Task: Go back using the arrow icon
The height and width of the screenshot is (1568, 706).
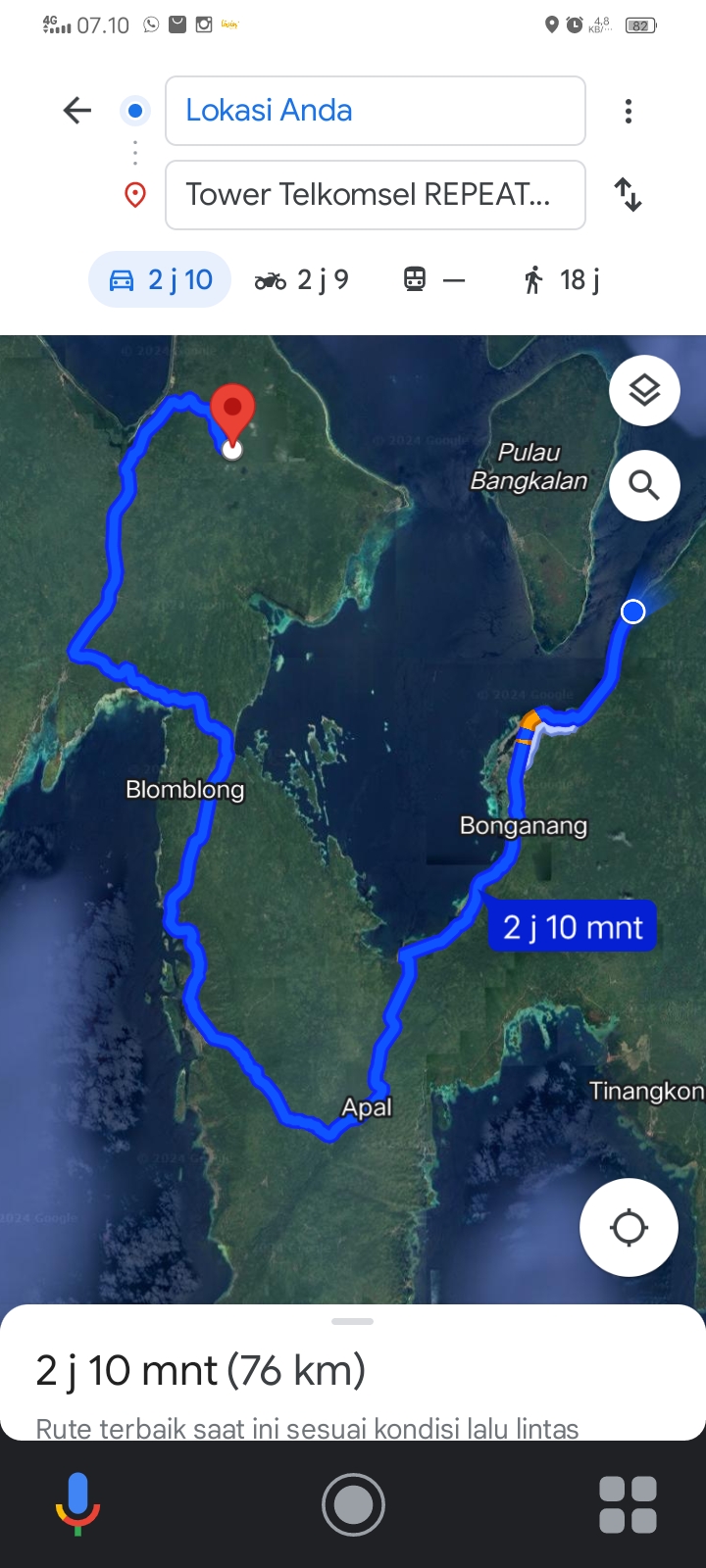Action: (77, 111)
